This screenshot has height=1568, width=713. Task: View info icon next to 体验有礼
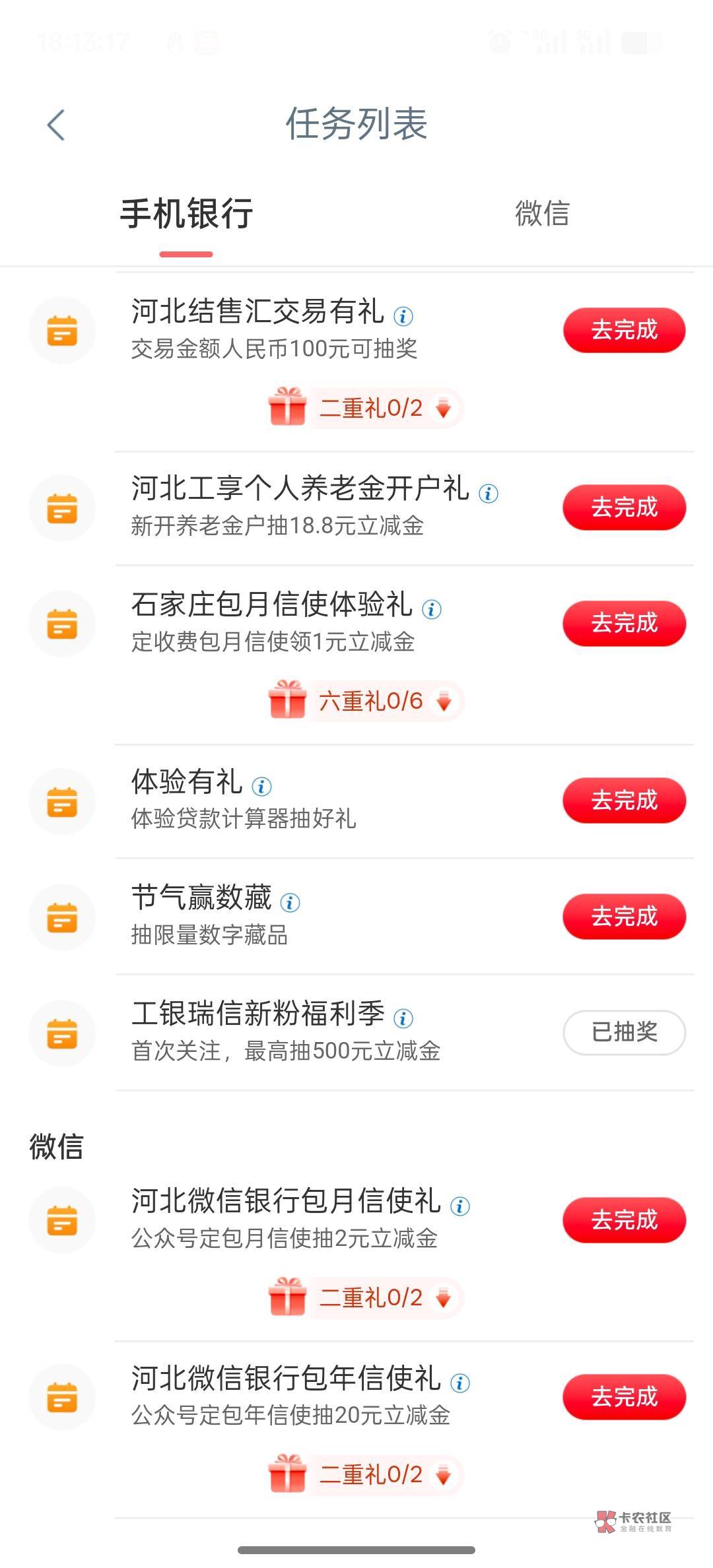click(261, 786)
